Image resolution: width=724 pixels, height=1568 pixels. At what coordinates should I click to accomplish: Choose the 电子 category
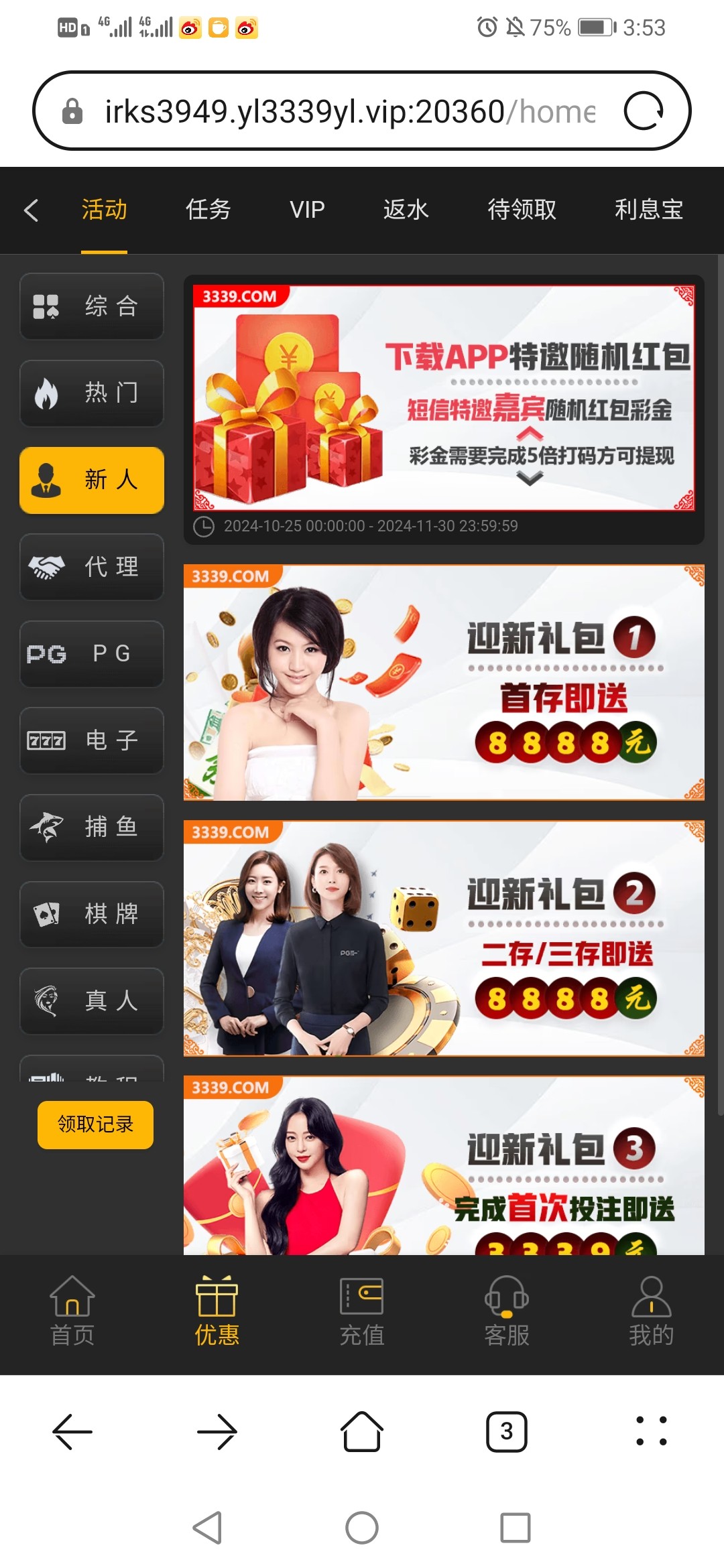point(92,740)
